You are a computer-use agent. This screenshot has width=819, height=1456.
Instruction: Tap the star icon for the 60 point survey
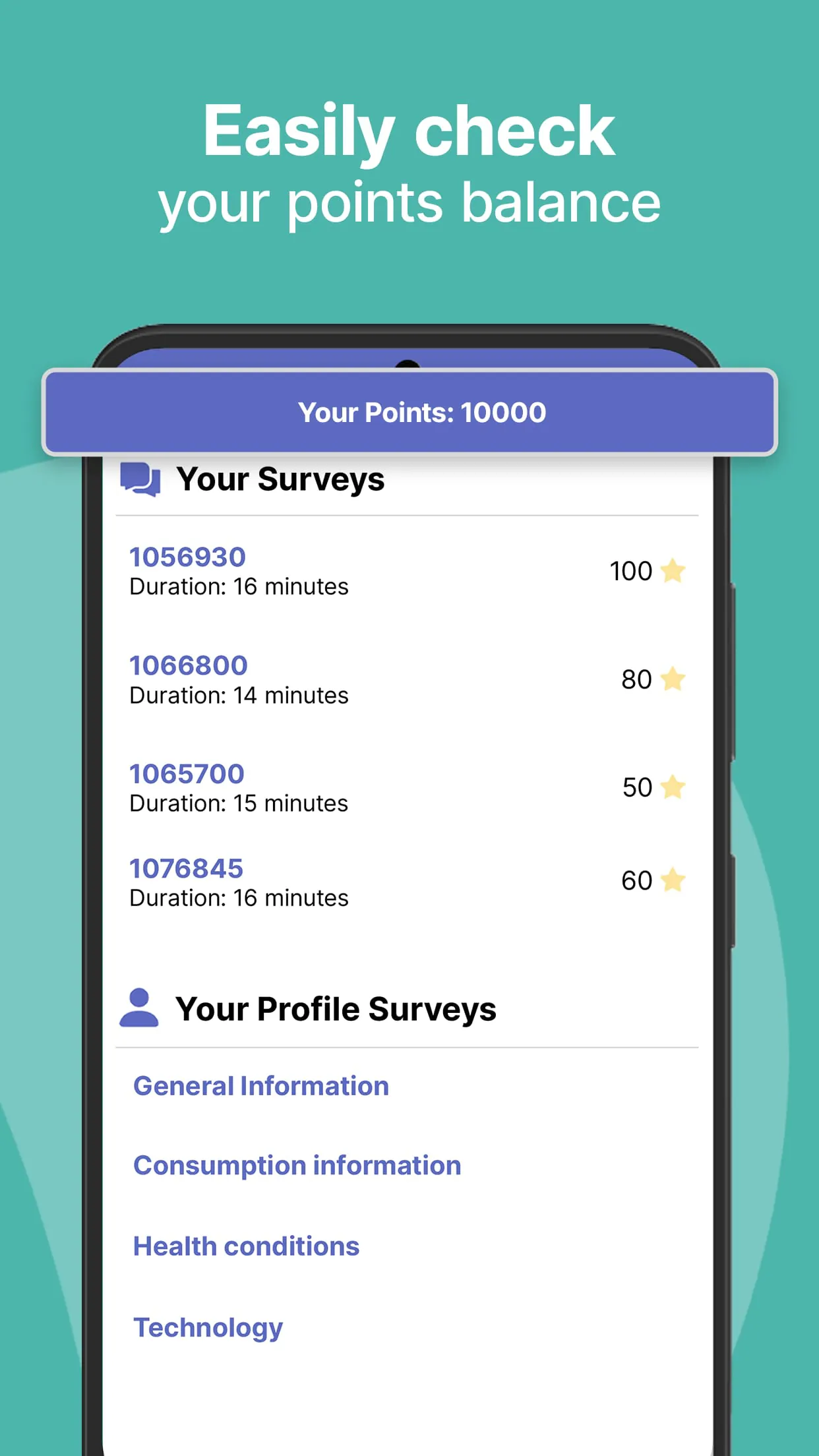click(x=672, y=880)
